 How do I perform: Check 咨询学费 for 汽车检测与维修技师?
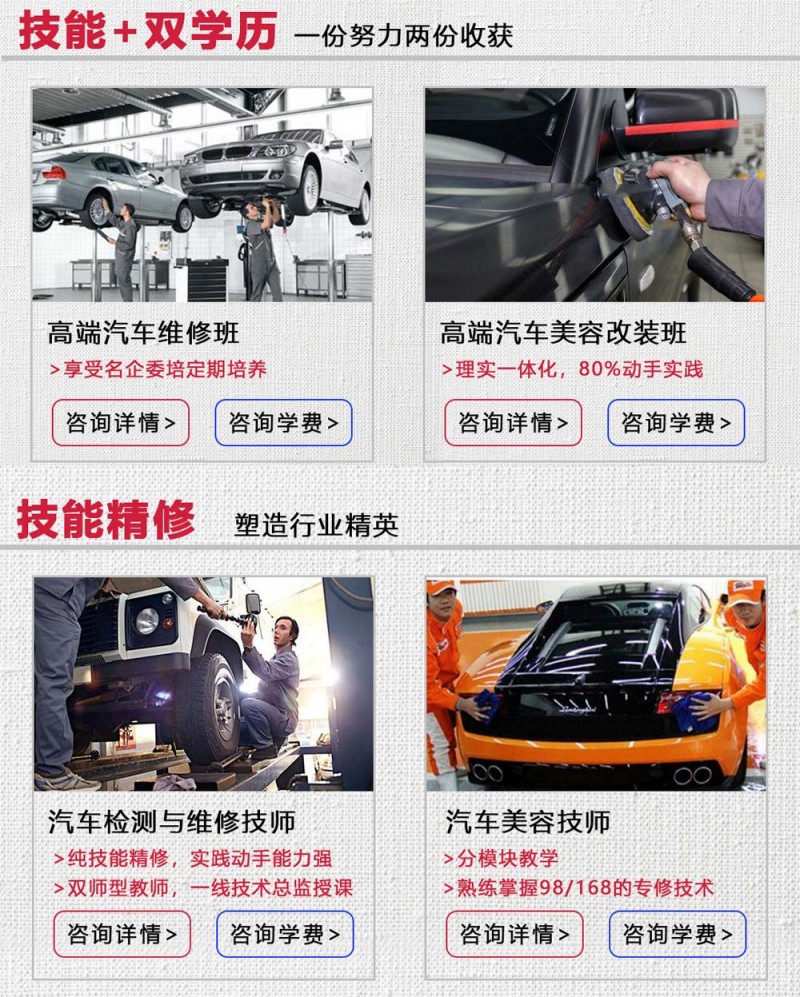click(x=285, y=934)
